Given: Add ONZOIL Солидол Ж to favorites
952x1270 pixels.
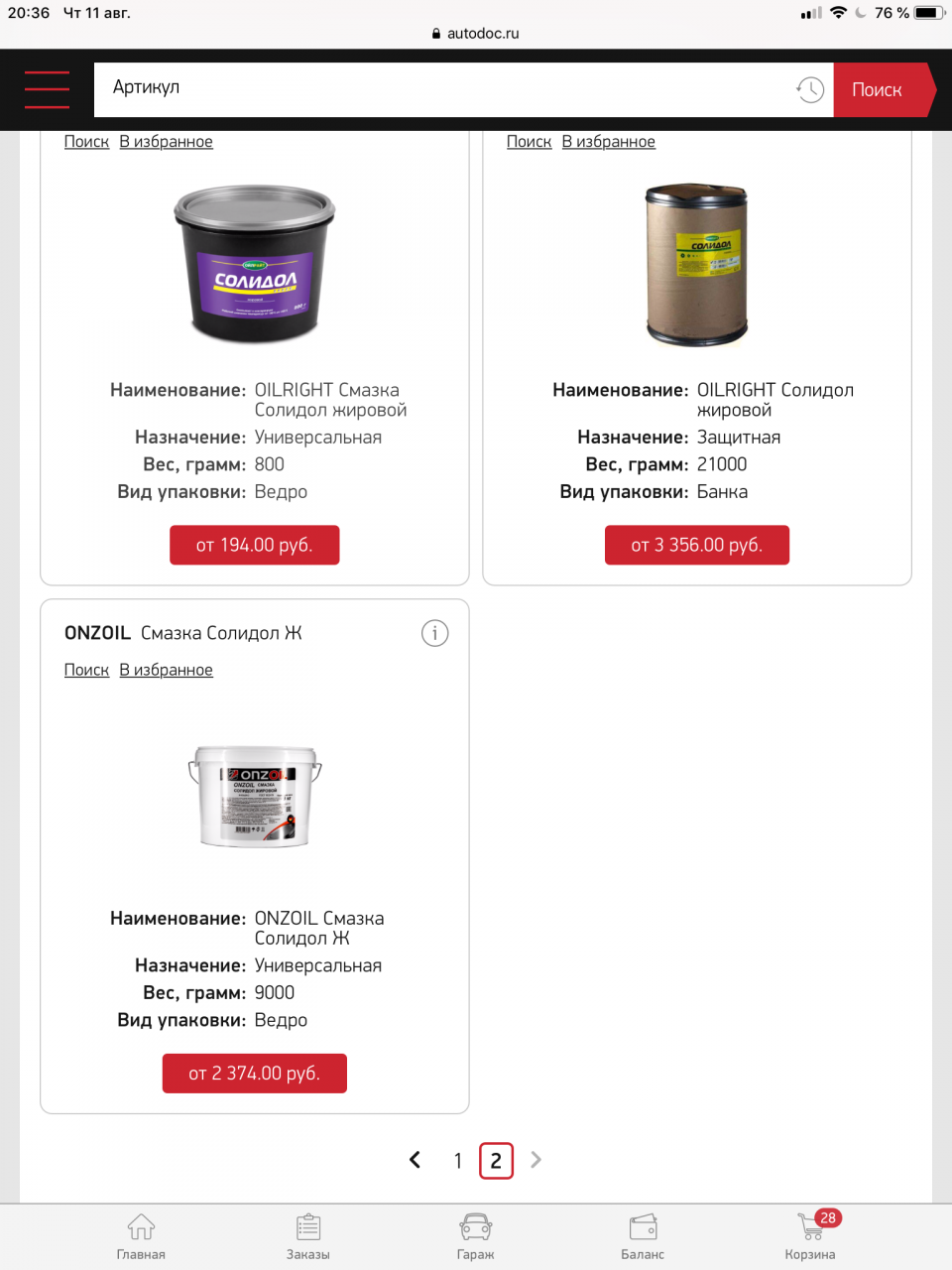Looking at the screenshot, I should 166,670.
